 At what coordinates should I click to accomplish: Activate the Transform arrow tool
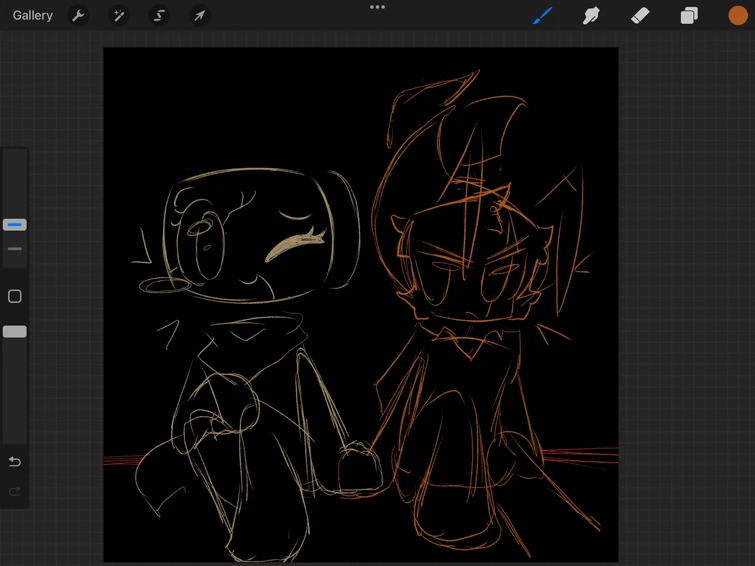pyautogui.click(x=199, y=15)
